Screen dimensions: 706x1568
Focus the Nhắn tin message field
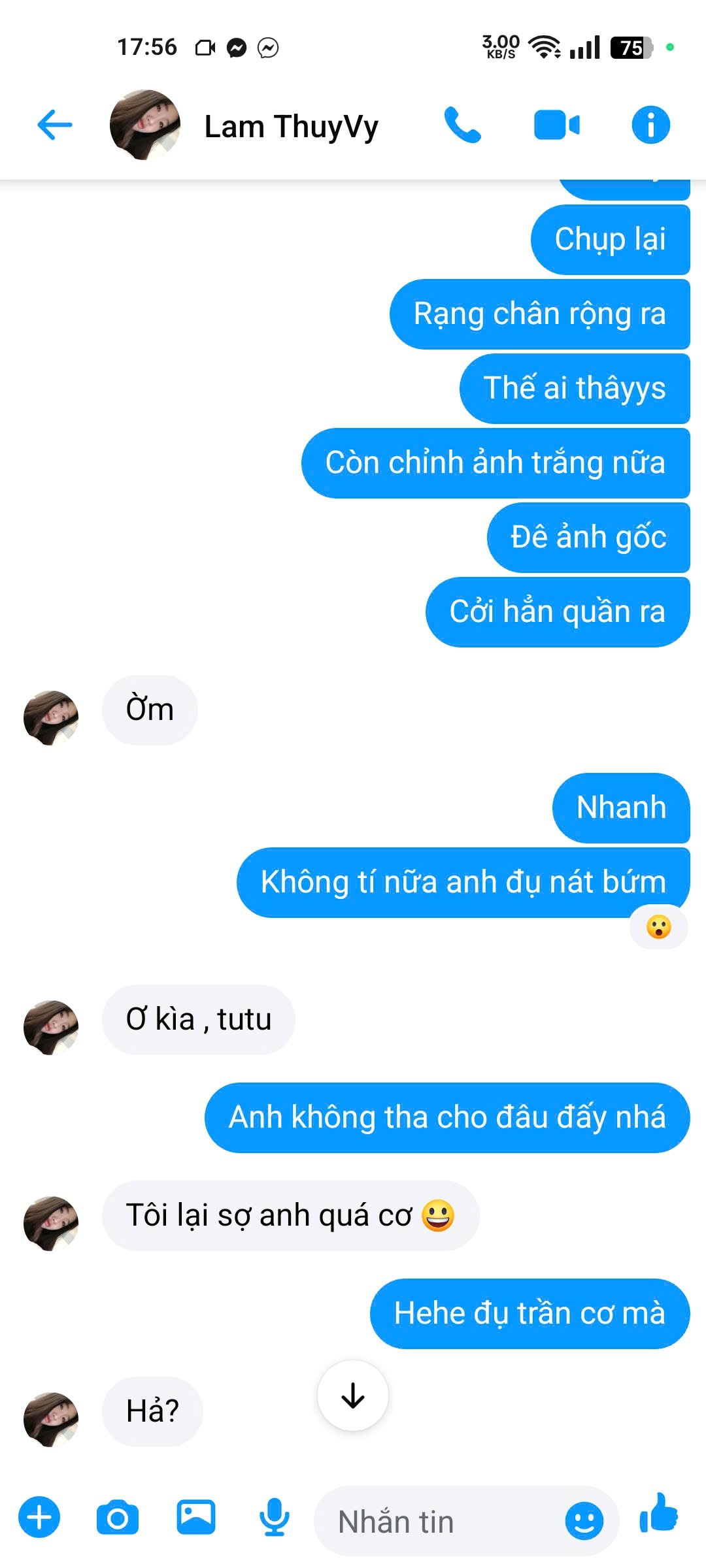438,1522
